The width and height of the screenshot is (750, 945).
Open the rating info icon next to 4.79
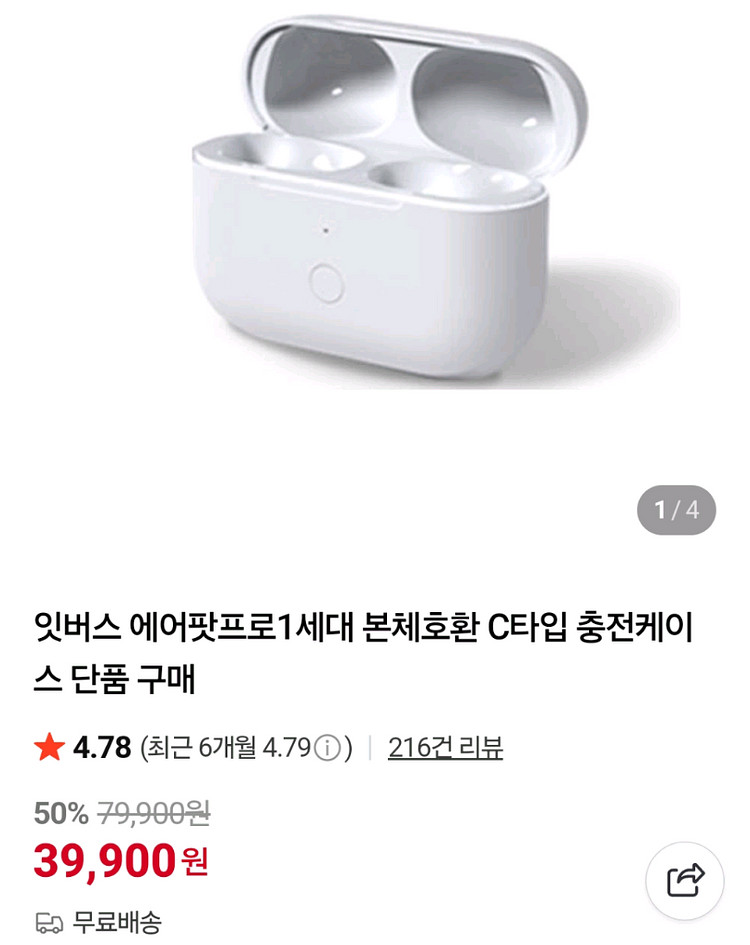tap(327, 748)
